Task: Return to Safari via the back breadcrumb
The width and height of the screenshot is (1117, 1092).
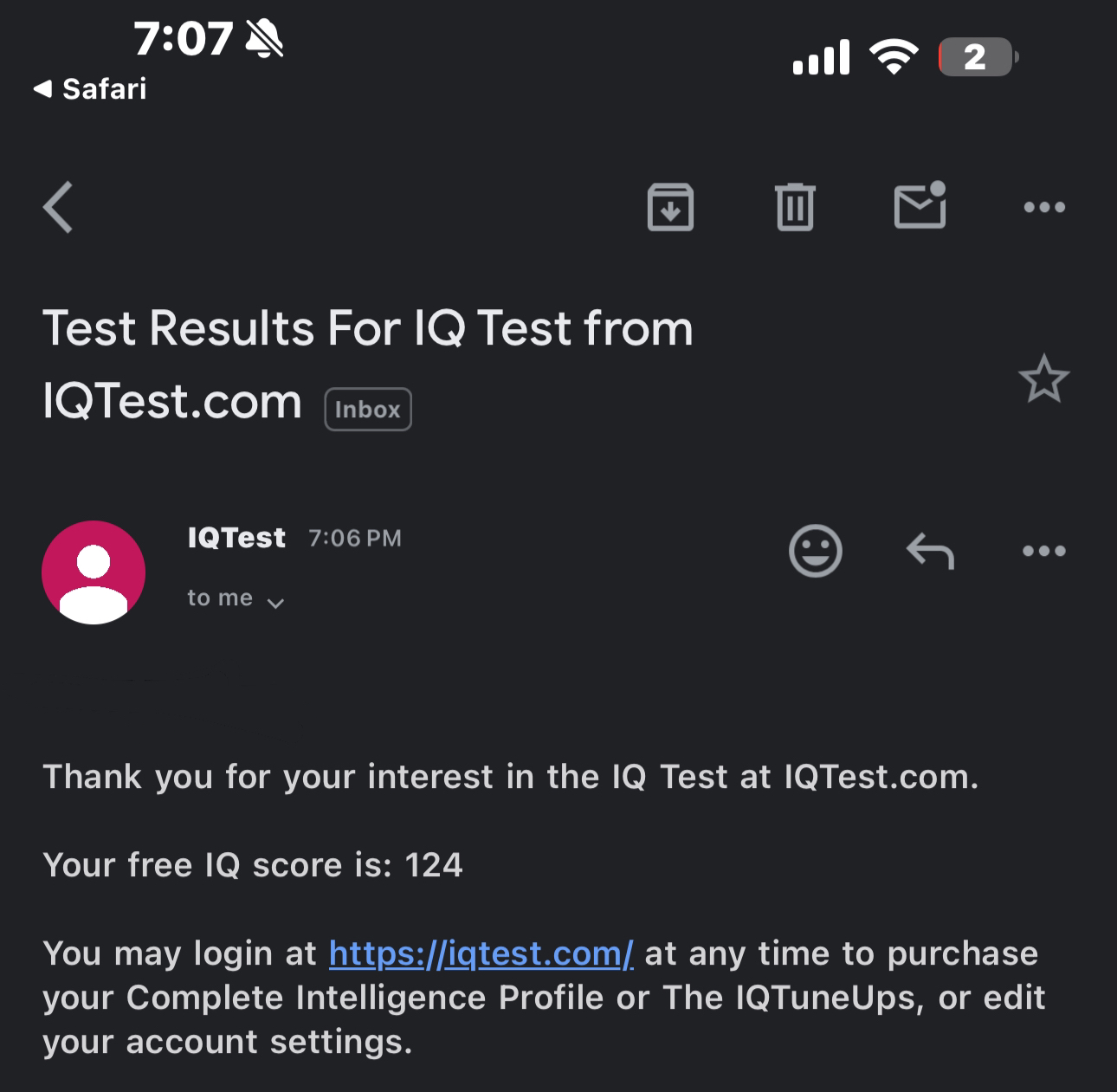Action: point(90,88)
